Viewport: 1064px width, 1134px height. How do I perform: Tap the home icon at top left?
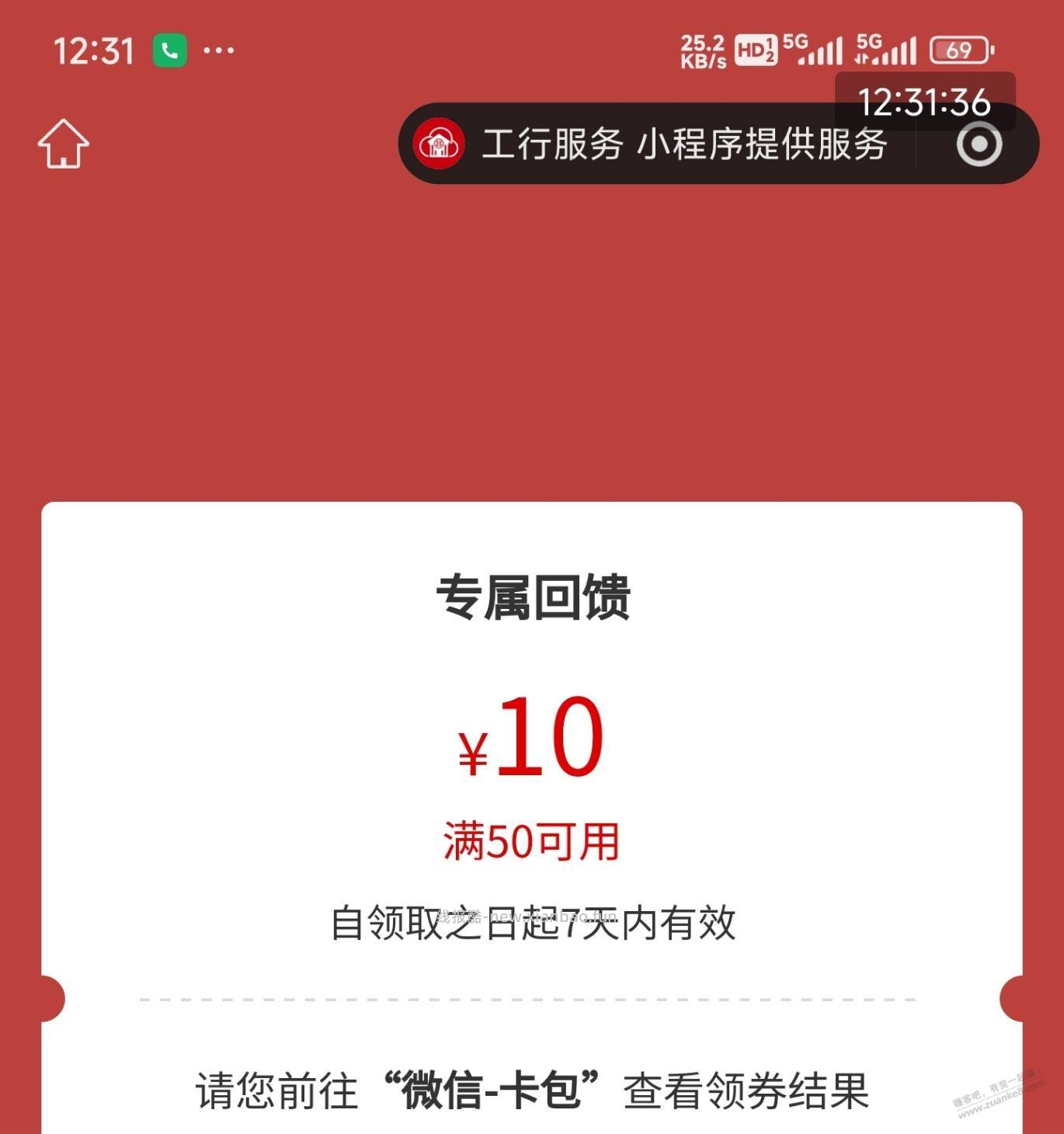coord(64,144)
